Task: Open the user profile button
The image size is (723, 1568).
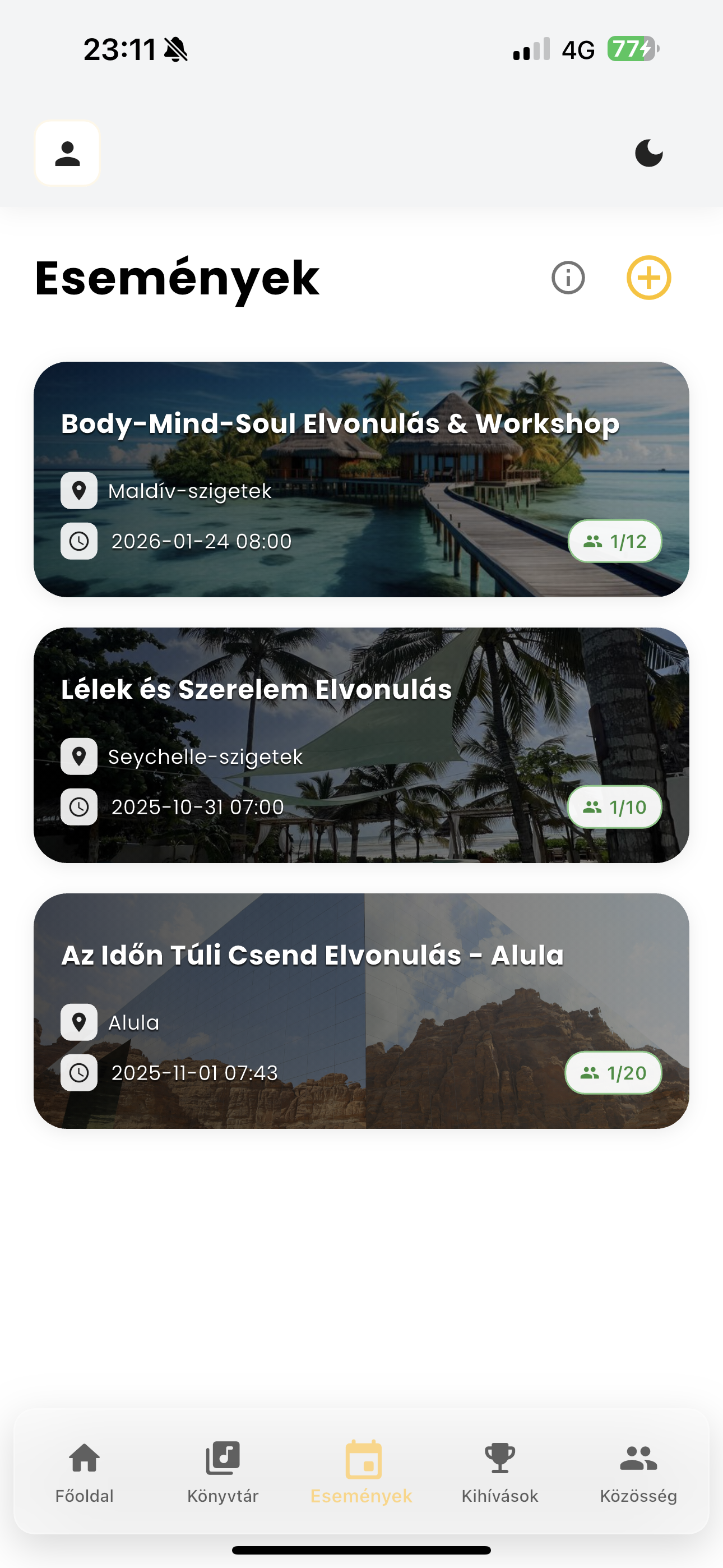Action: [68, 154]
